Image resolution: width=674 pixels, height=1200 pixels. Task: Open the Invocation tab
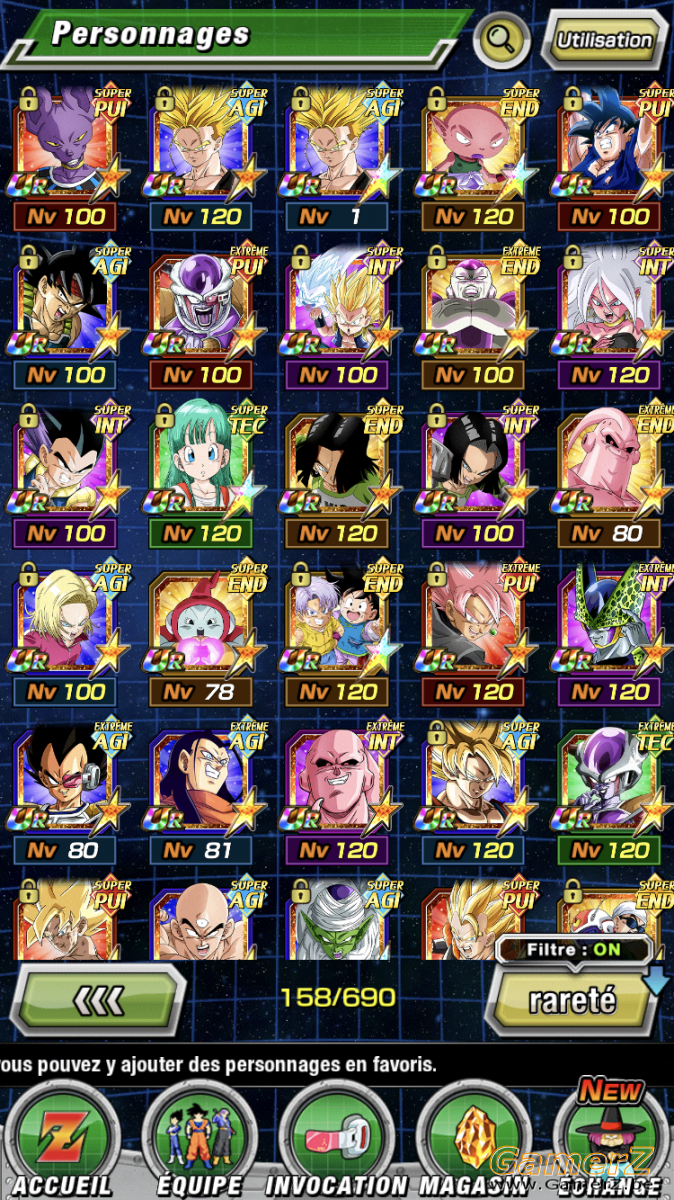point(336,1140)
